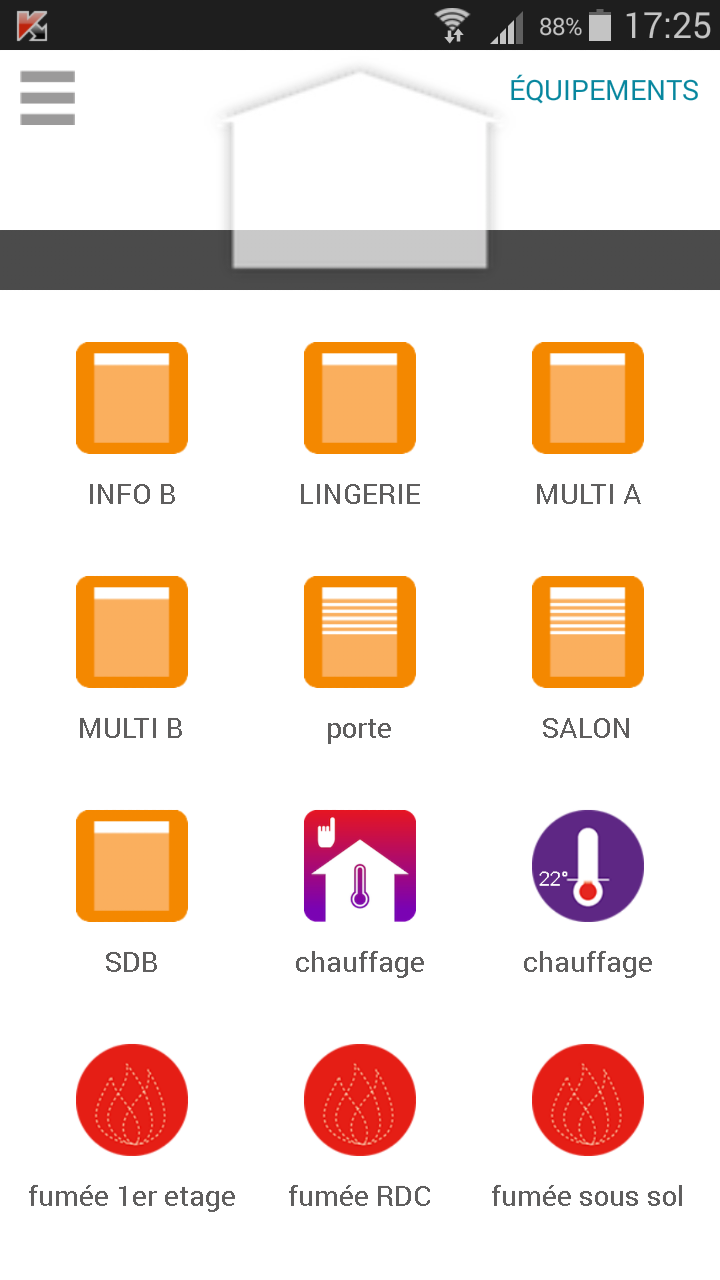Screen dimensions: 720x1280
Task: Select the LINGERIE shutter
Action: (360, 398)
